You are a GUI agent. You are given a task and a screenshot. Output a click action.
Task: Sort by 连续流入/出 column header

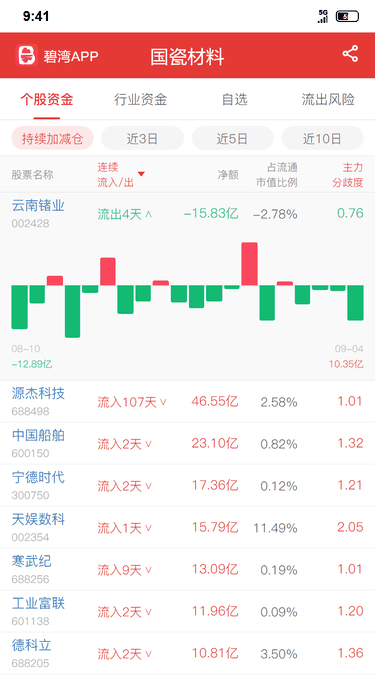(121, 175)
